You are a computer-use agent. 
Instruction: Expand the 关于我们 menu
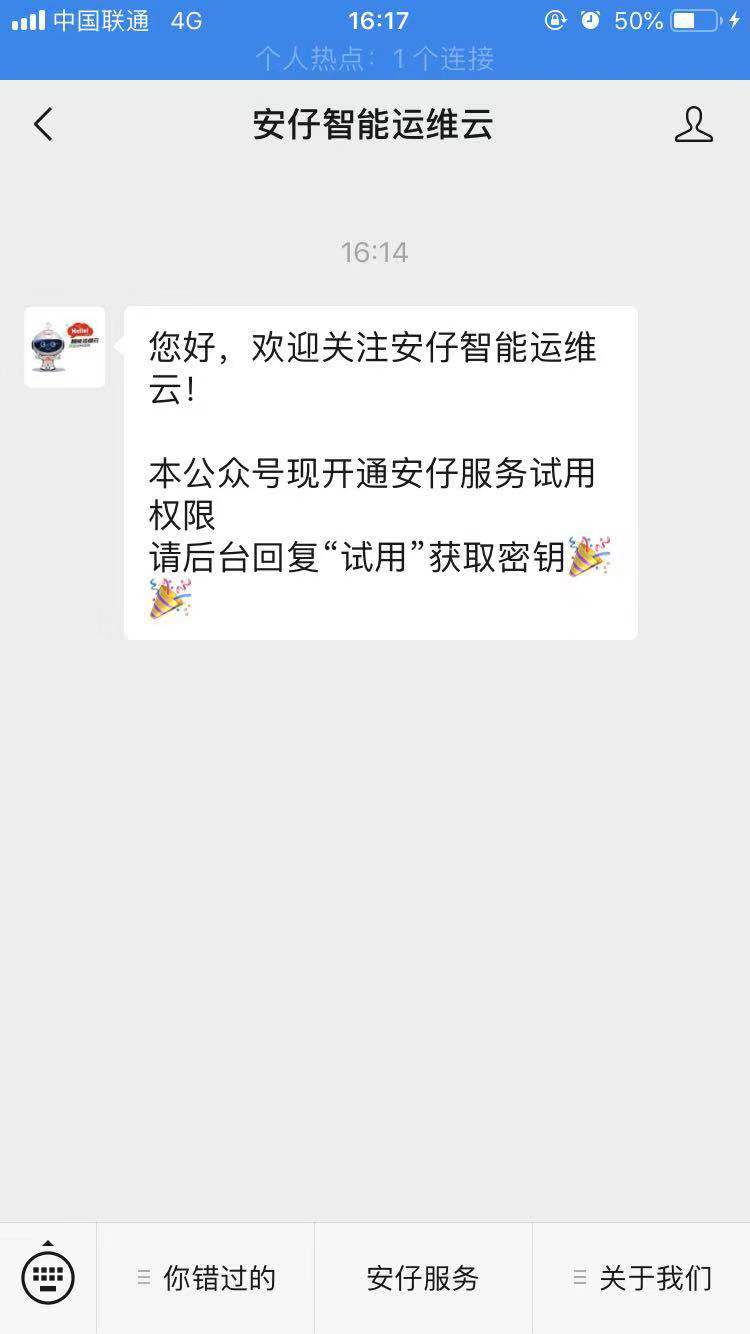pyautogui.click(x=642, y=1278)
